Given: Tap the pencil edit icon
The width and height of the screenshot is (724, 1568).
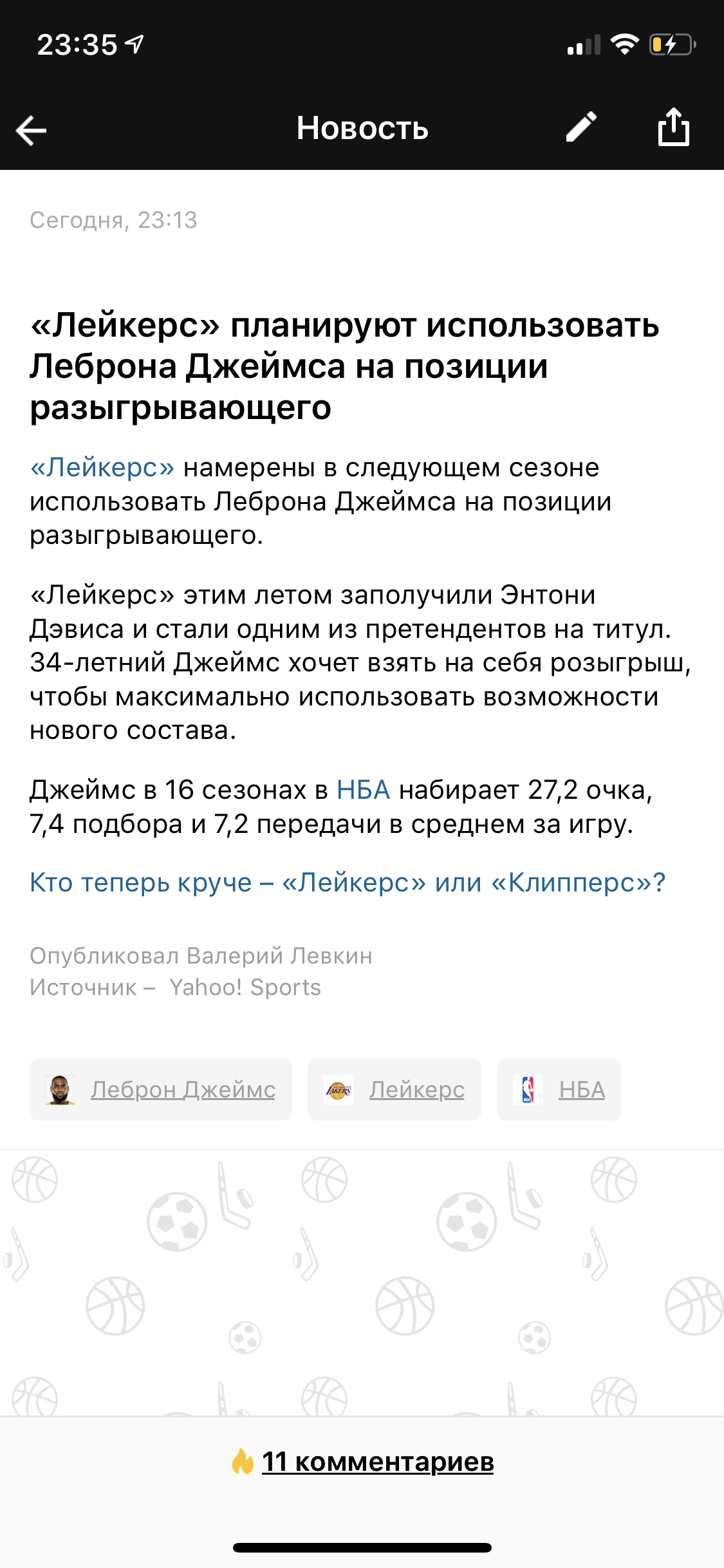Looking at the screenshot, I should (581, 127).
